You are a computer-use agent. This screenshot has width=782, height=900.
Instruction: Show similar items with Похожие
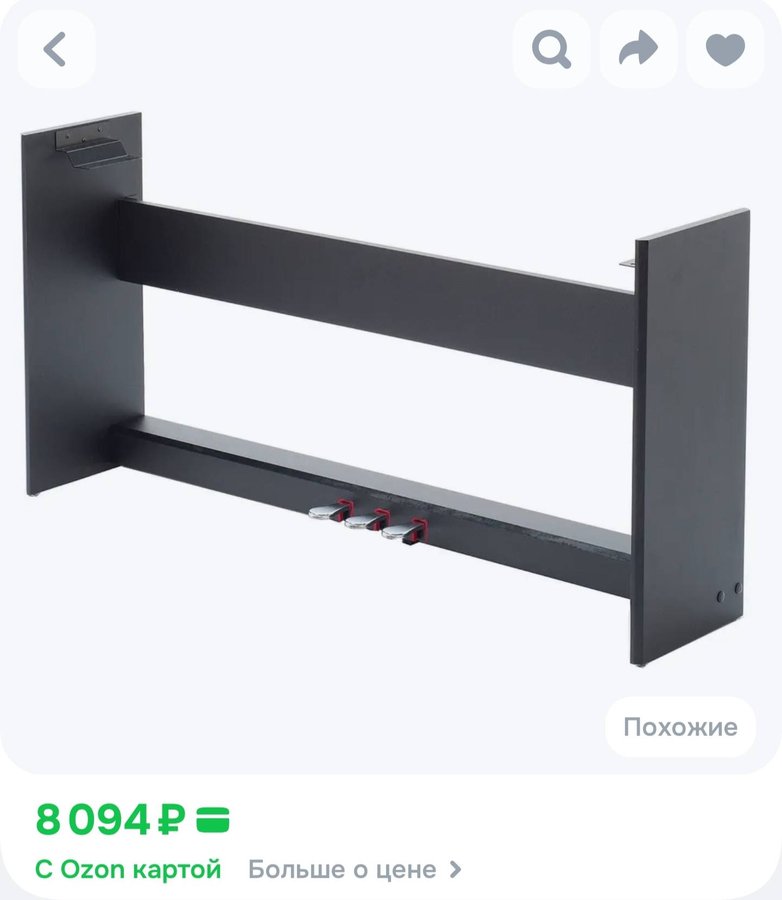tap(680, 727)
